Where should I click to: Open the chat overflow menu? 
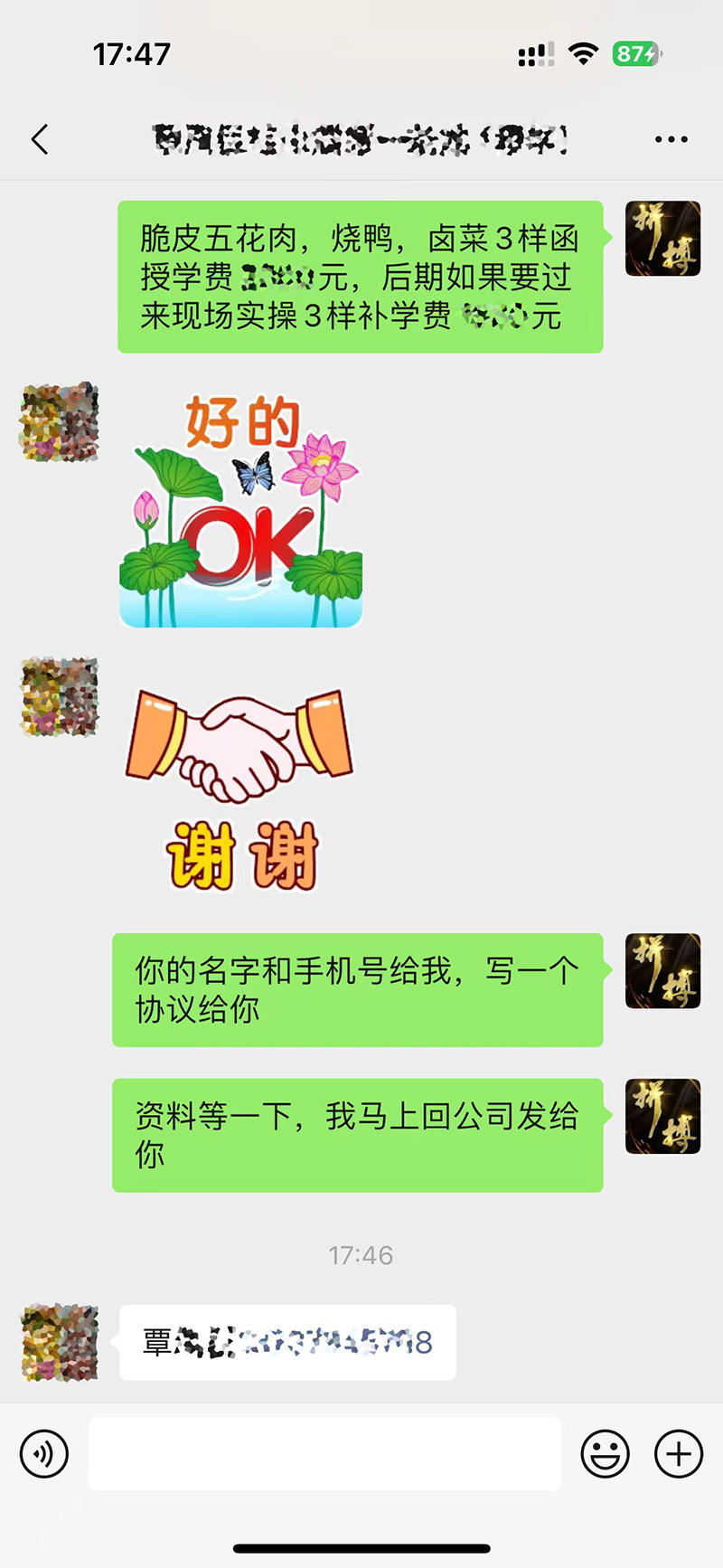(671, 140)
